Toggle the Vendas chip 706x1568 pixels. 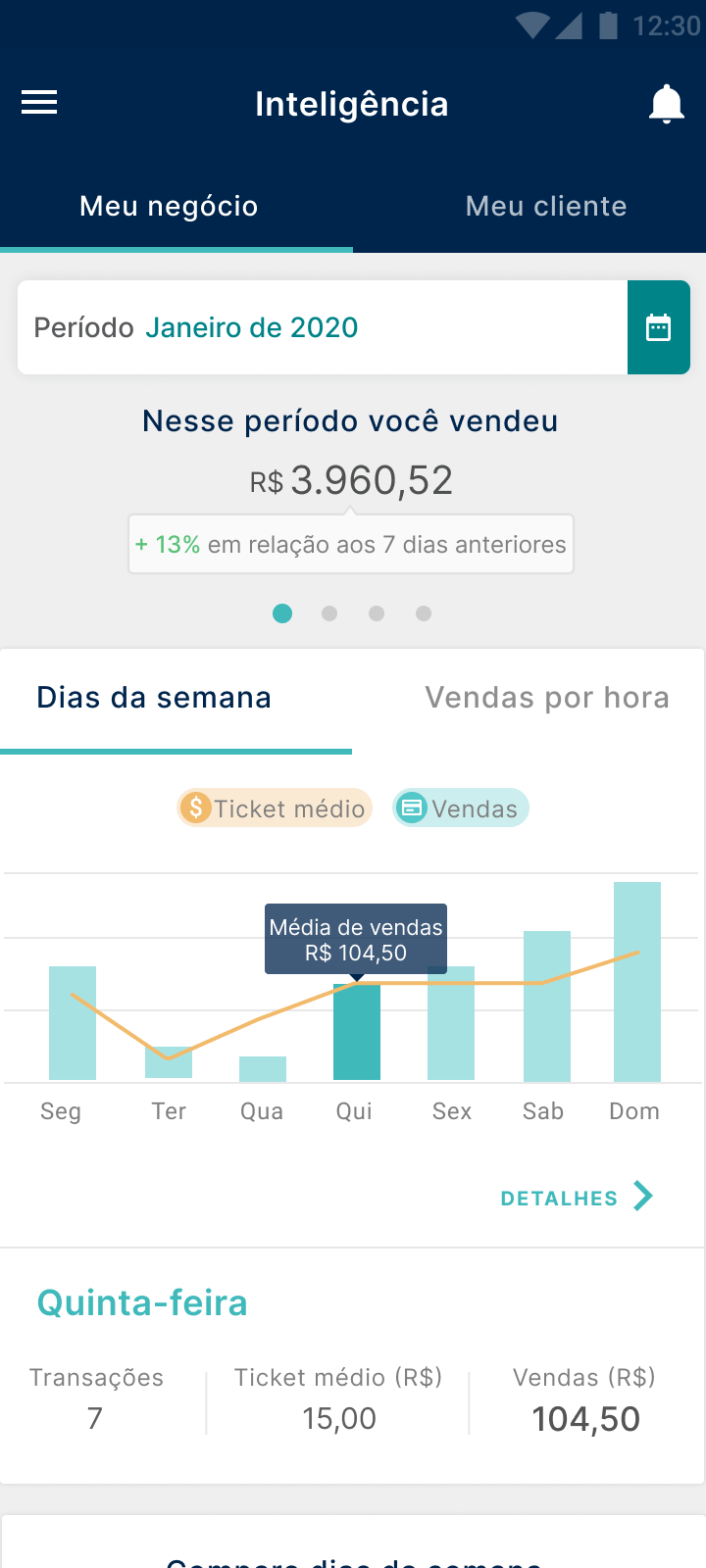point(461,808)
